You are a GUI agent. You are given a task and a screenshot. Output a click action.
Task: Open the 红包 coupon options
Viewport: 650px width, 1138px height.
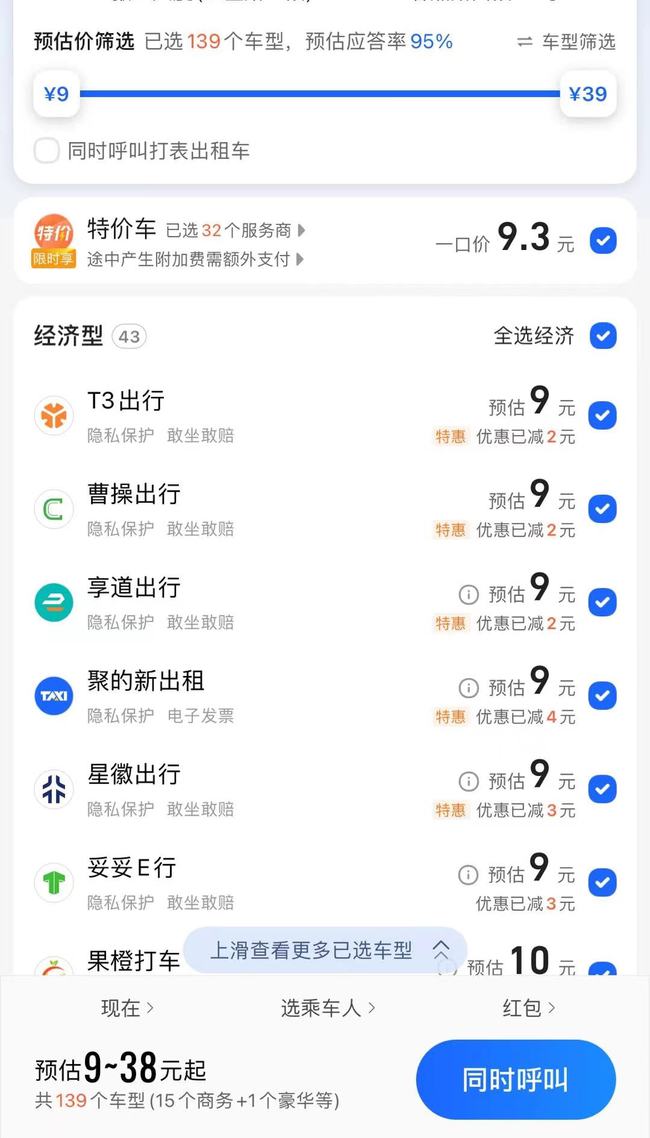(x=528, y=1008)
